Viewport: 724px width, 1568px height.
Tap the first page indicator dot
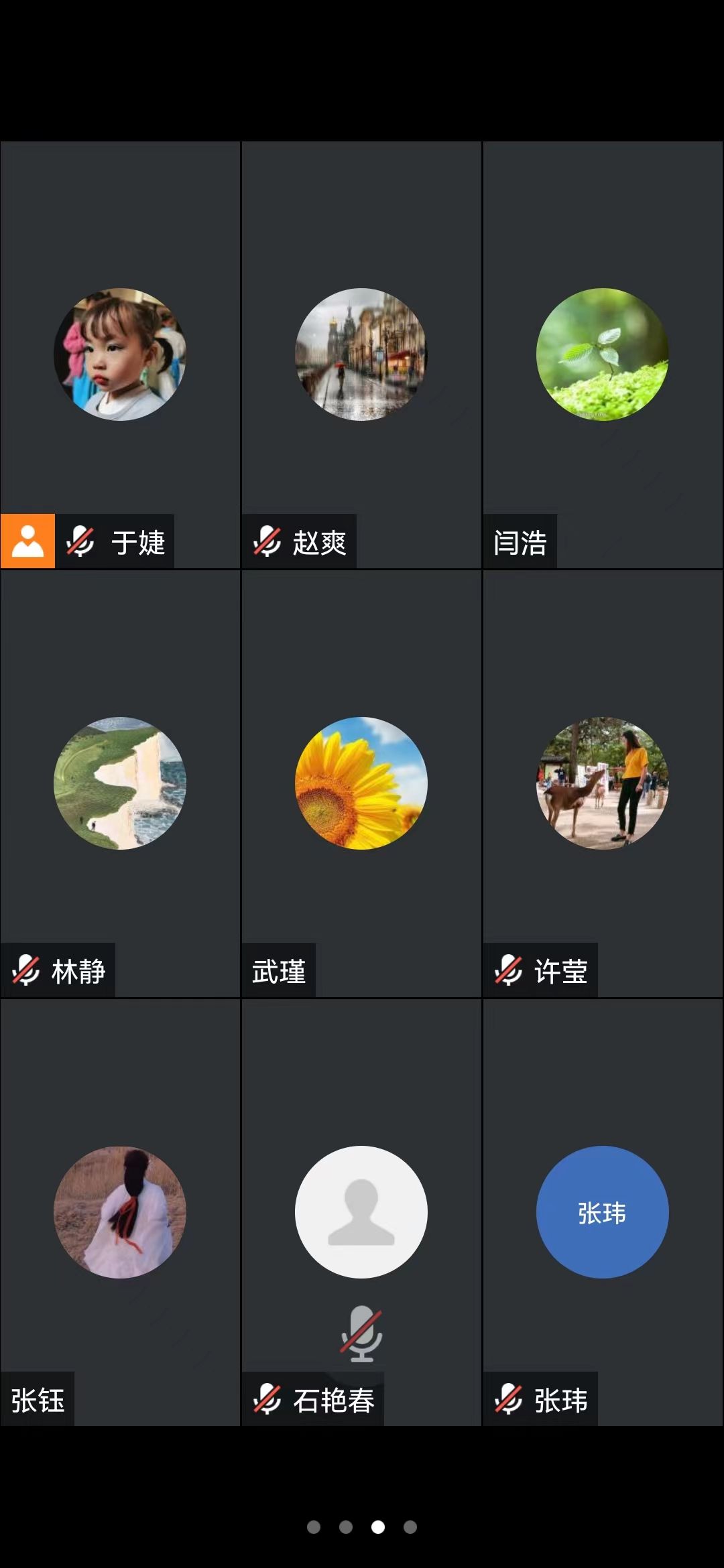click(313, 1527)
